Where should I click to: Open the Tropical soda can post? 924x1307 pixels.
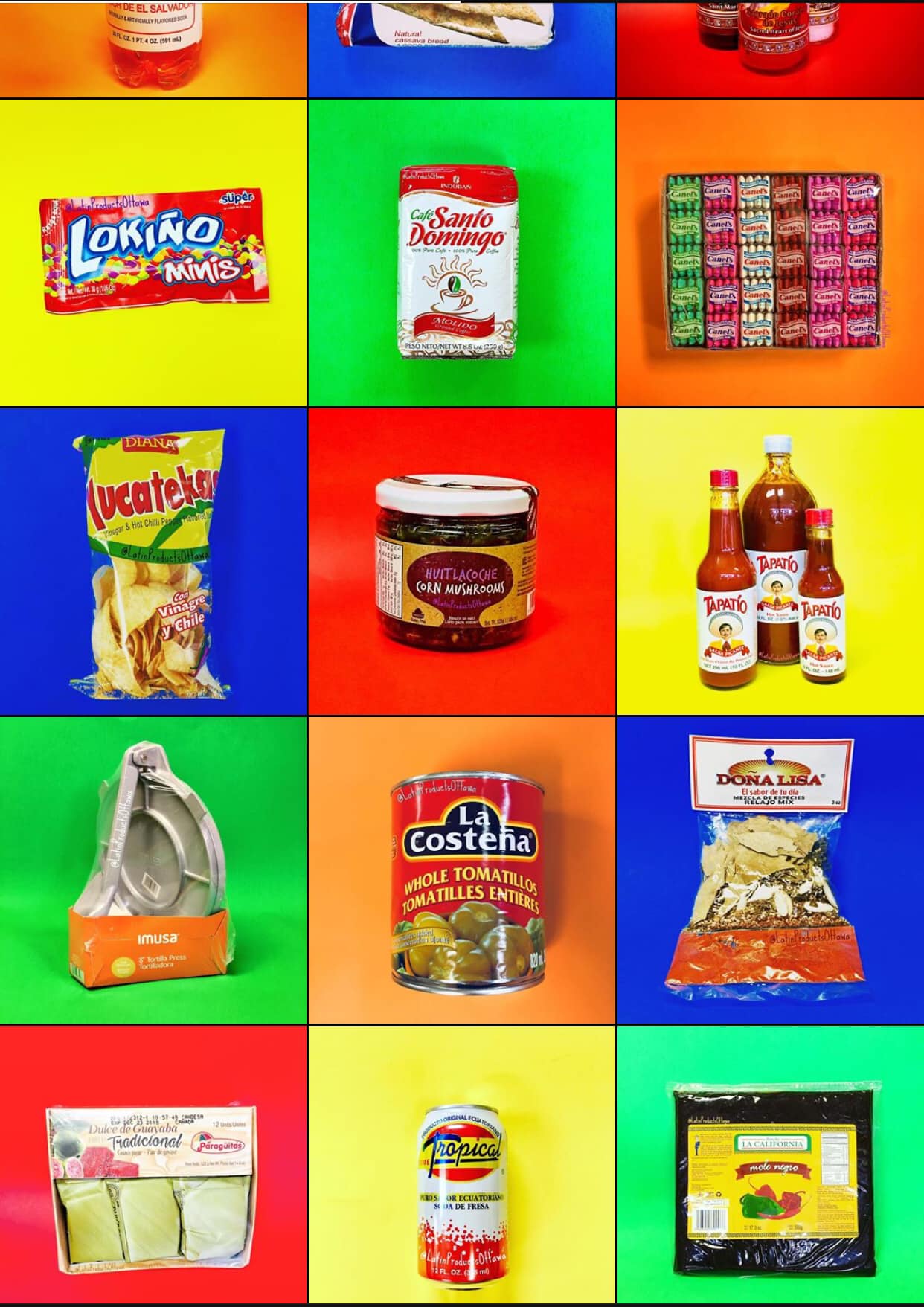461,1164
